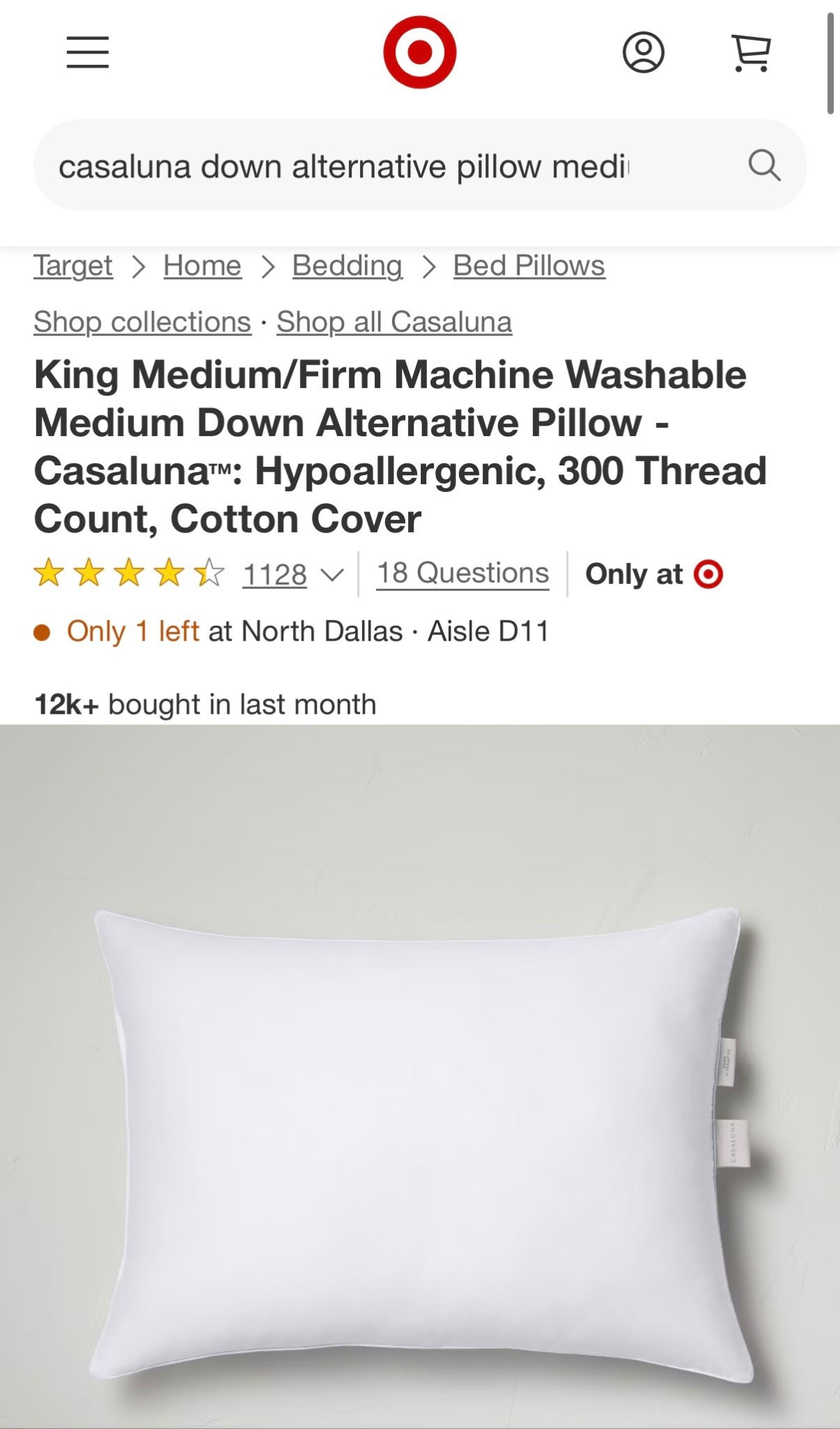The height and width of the screenshot is (1429, 840).
Task: Open the Target breadcrumb home link
Action: point(73,266)
